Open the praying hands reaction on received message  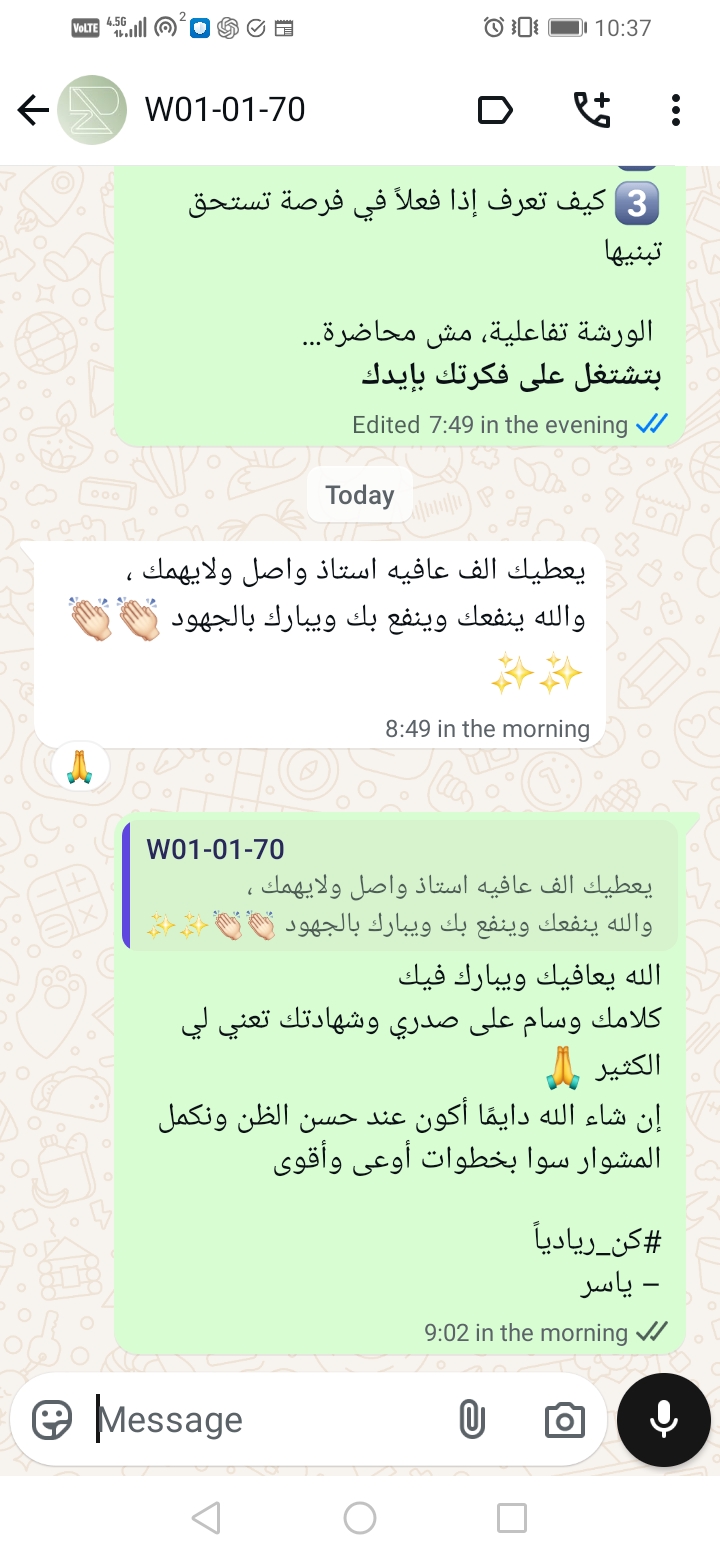(80, 767)
